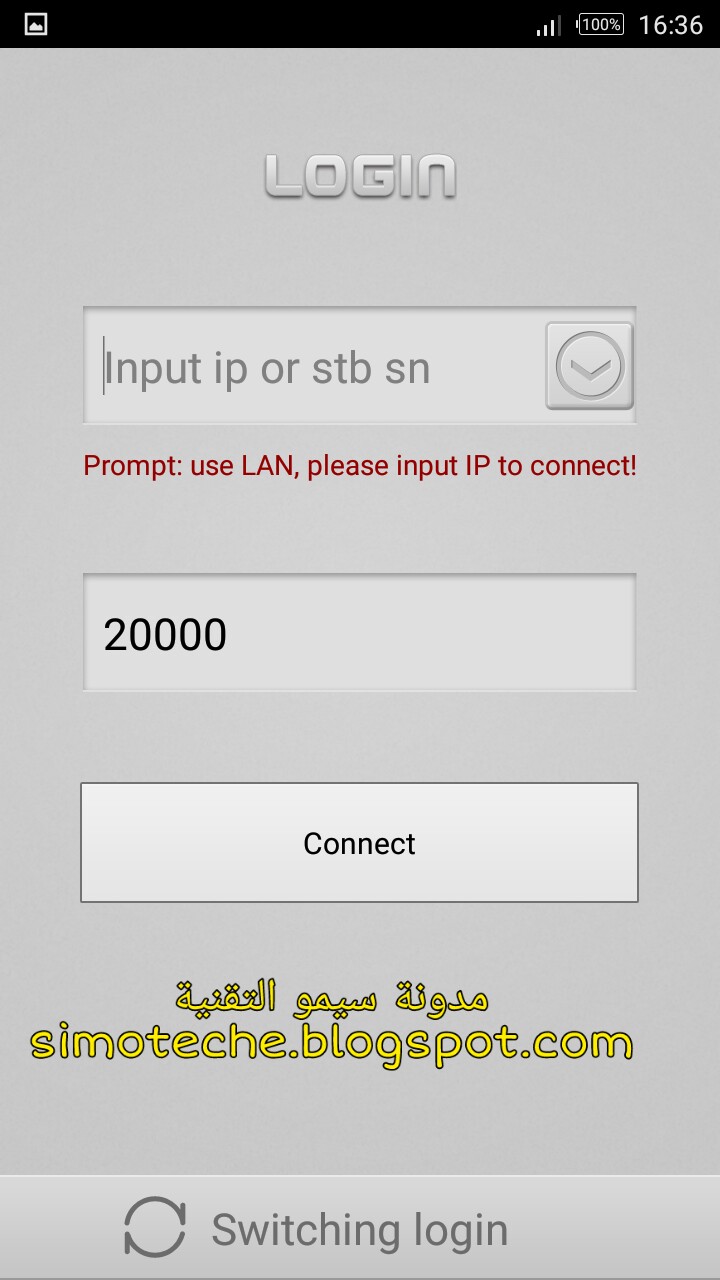720x1280 pixels.
Task: Tap the Connect button
Action: tap(359, 843)
